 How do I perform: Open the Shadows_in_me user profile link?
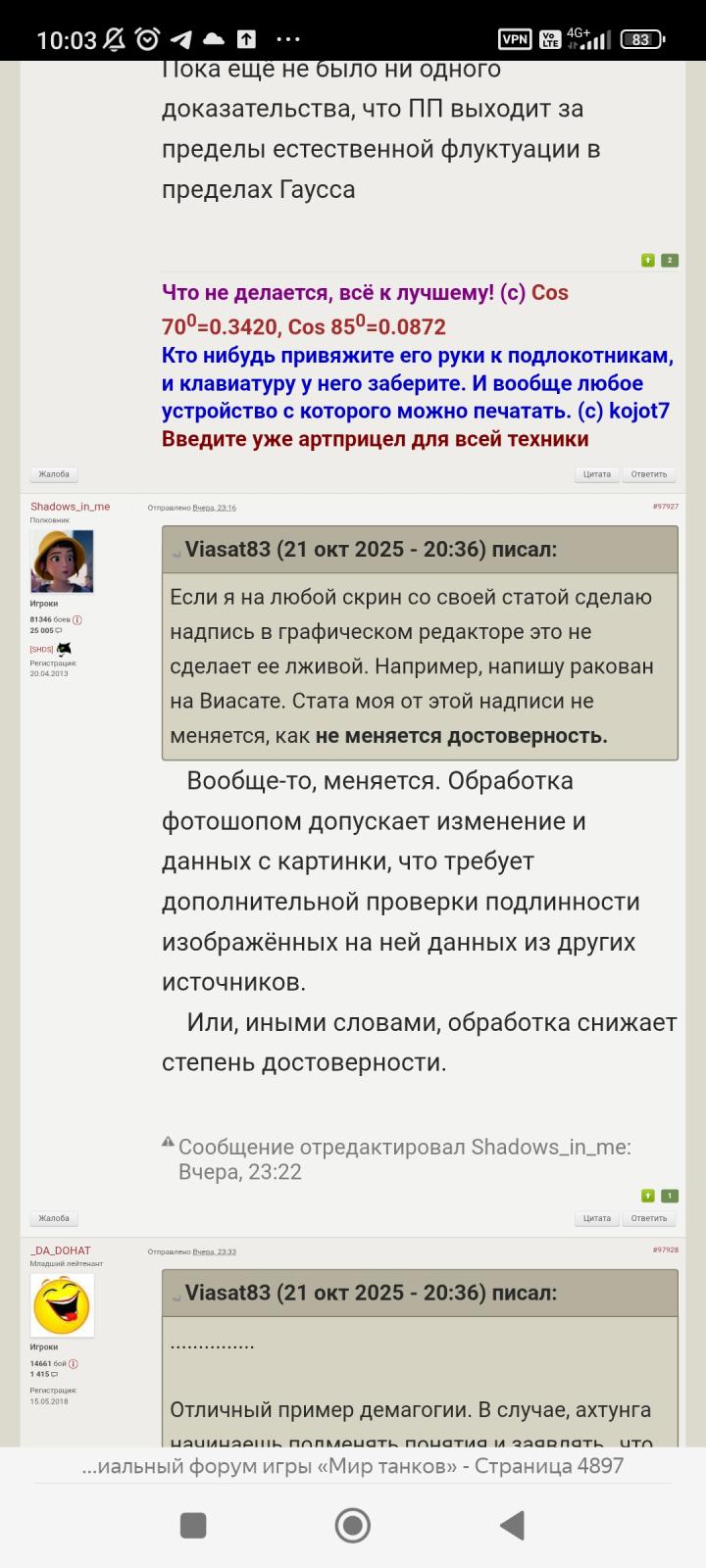click(70, 507)
